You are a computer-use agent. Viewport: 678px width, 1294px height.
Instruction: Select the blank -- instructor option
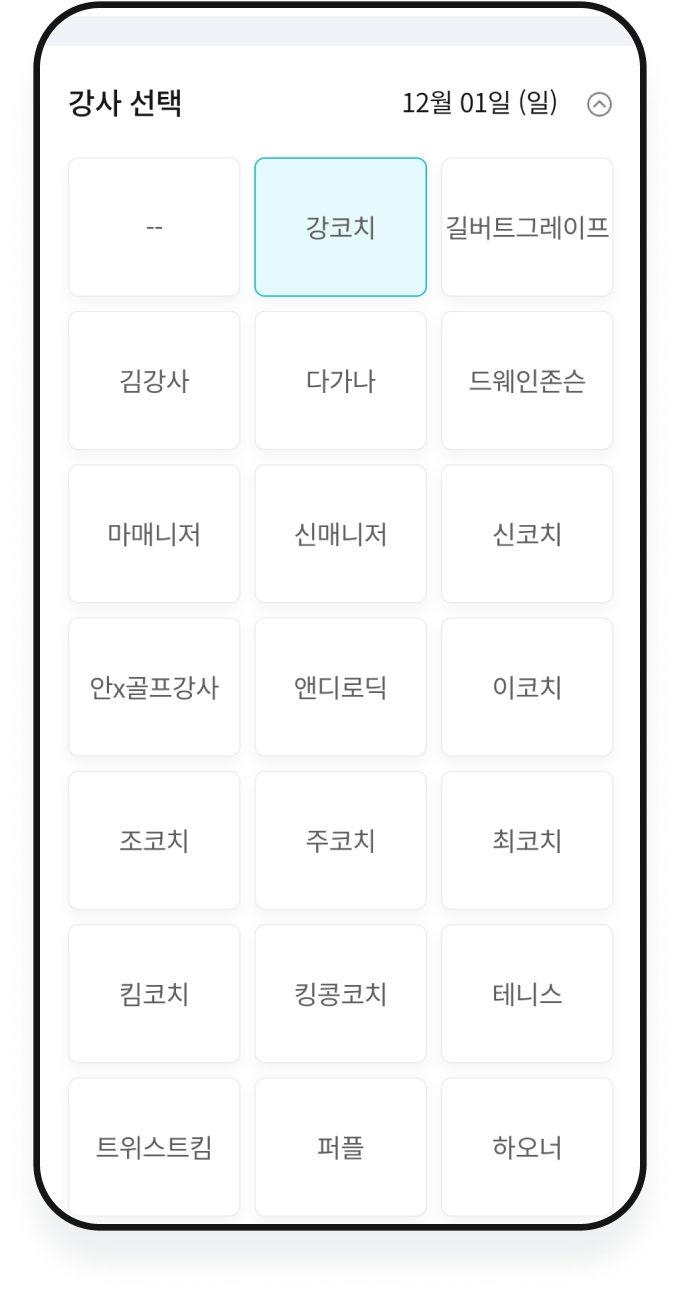pyautogui.click(x=154, y=227)
